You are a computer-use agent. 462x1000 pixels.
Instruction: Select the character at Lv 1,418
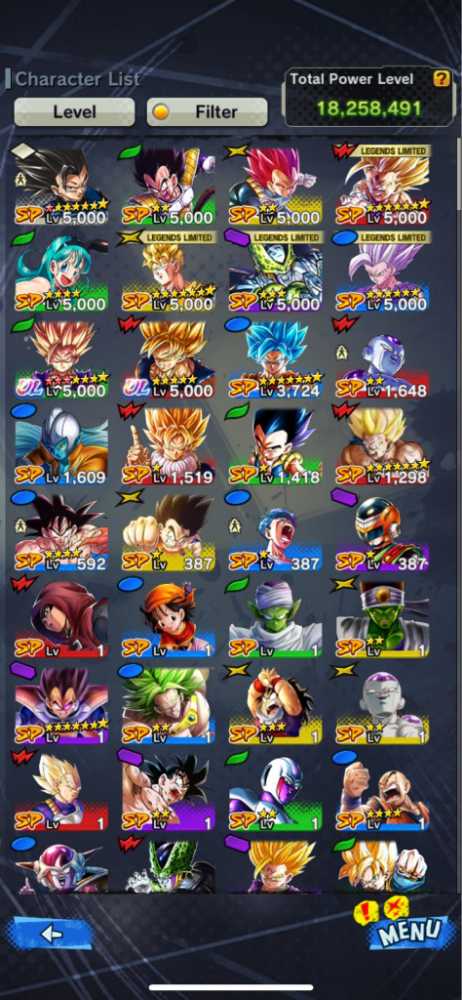click(x=275, y=445)
